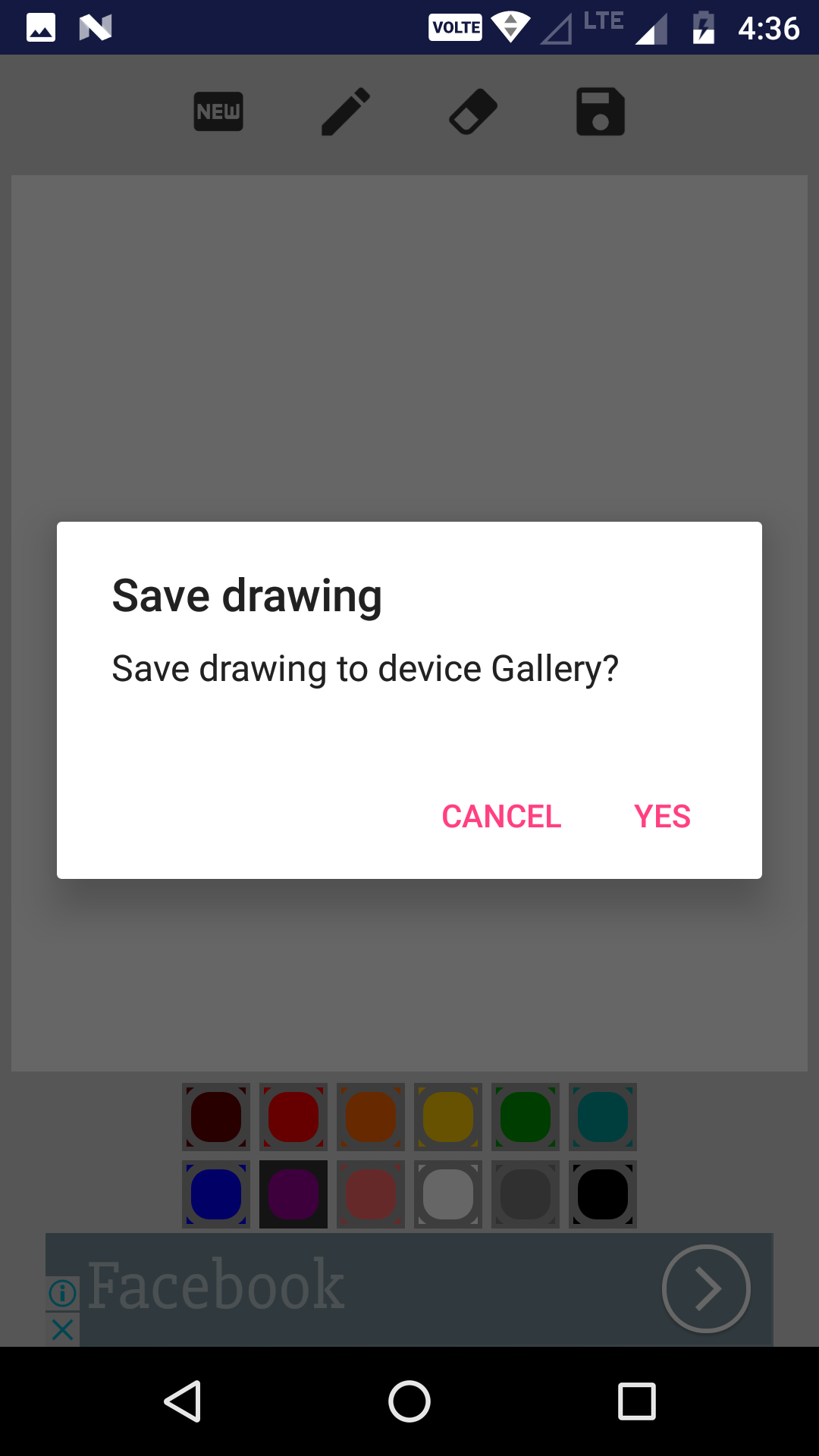Image resolution: width=819 pixels, height=1456 pixels.
Task: Pick the yellow paint color
Action: tap(447, 1116)
